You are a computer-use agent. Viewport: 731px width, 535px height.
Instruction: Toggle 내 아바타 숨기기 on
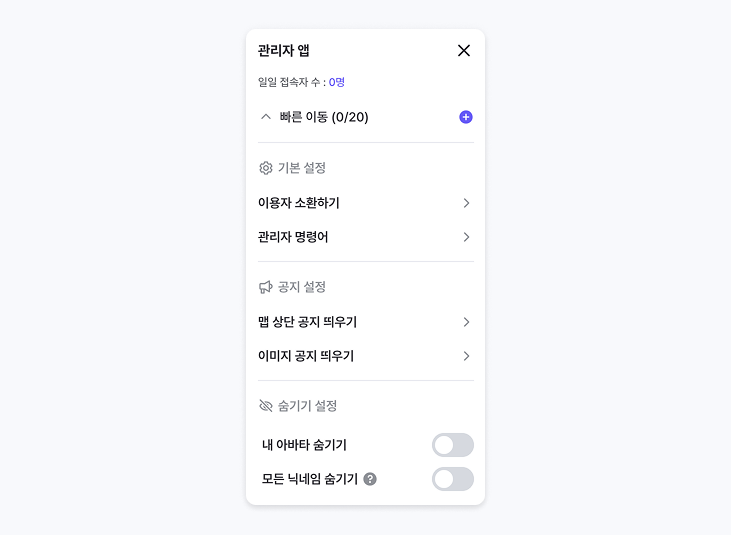[x=452, y=445]
